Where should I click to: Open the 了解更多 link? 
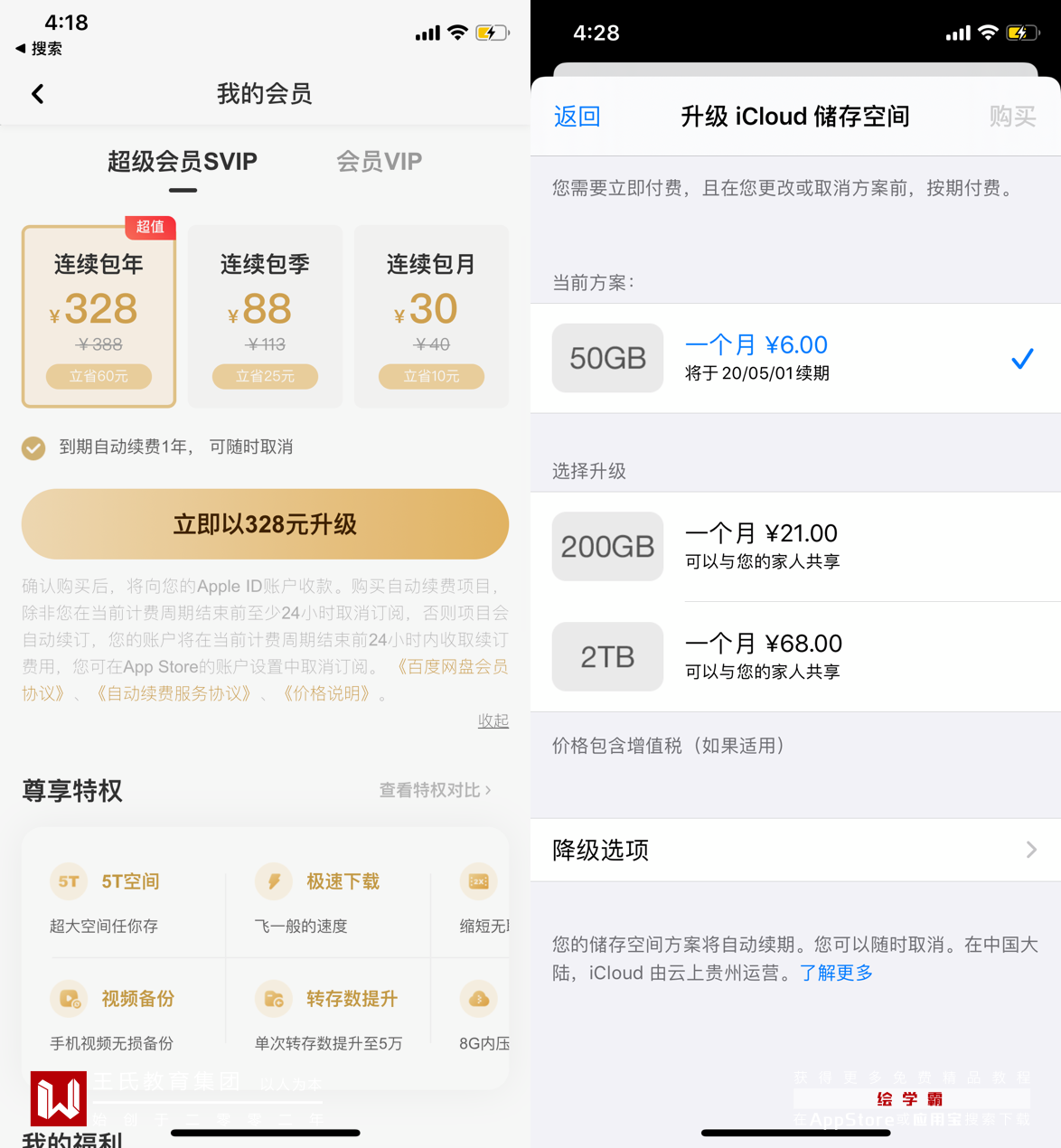pyautogui.click(x=836, y=973)
